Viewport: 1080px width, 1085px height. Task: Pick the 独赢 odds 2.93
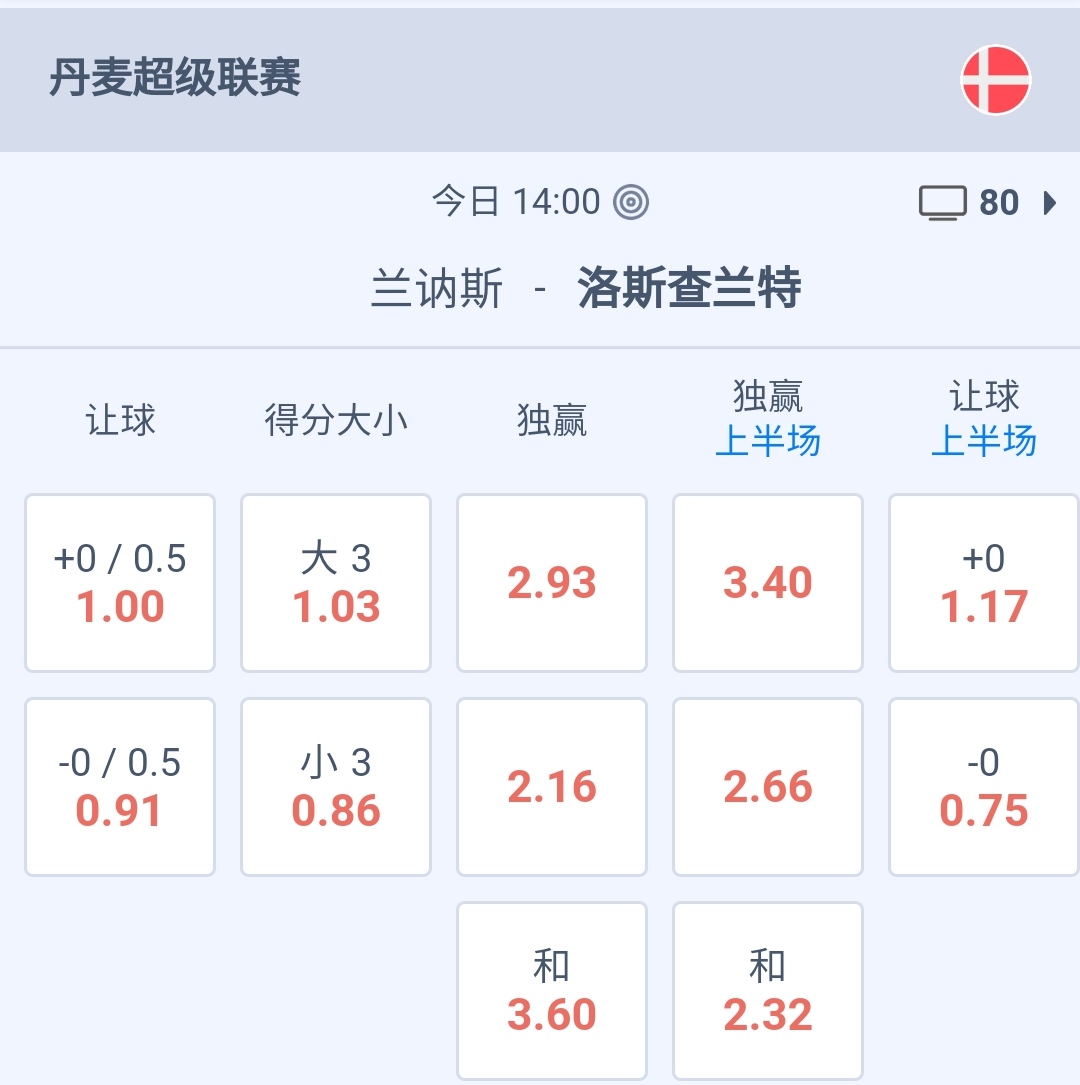coord(552,583)
